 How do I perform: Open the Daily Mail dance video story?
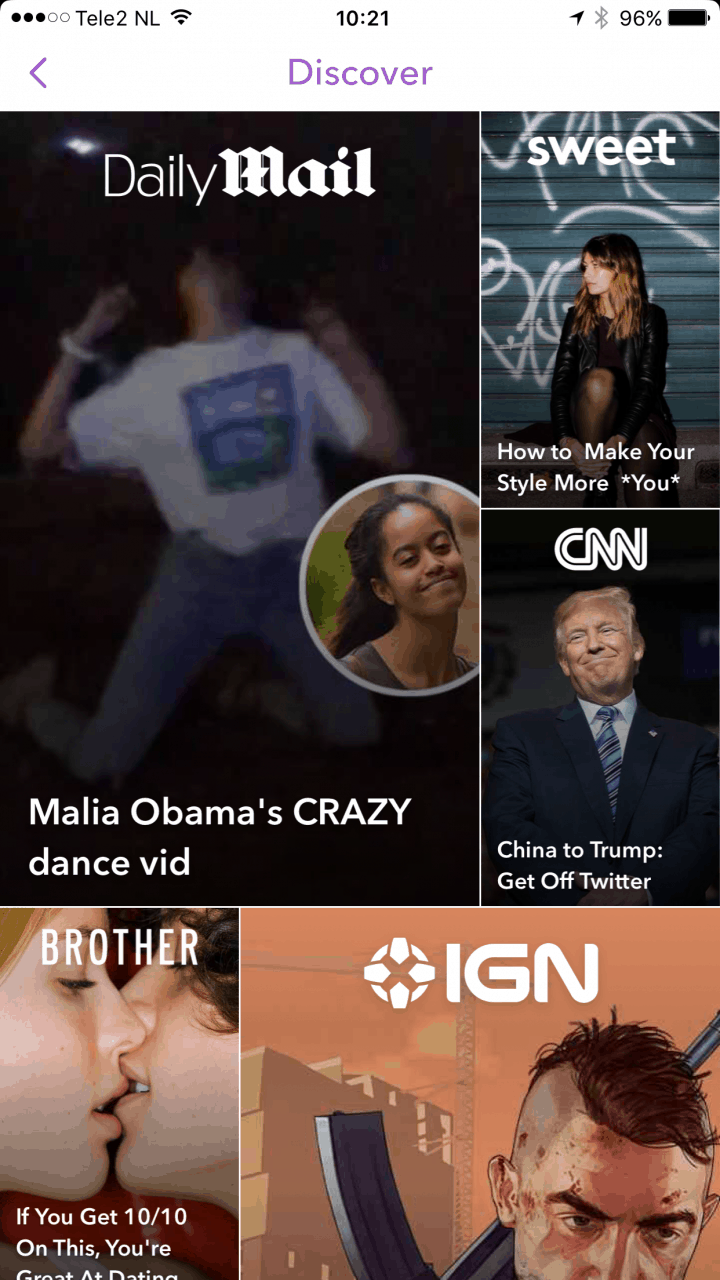pyautogui.click(x=239, y=508)
